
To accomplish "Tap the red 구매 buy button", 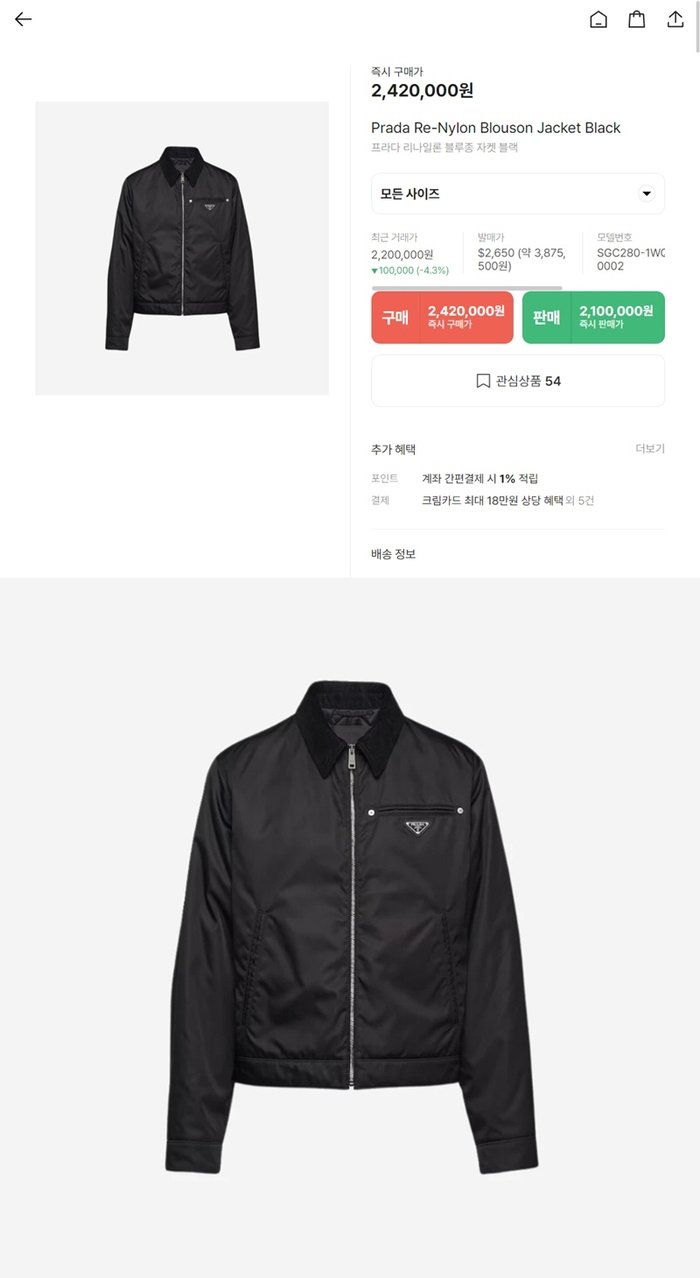I will [x=442, y=317].
